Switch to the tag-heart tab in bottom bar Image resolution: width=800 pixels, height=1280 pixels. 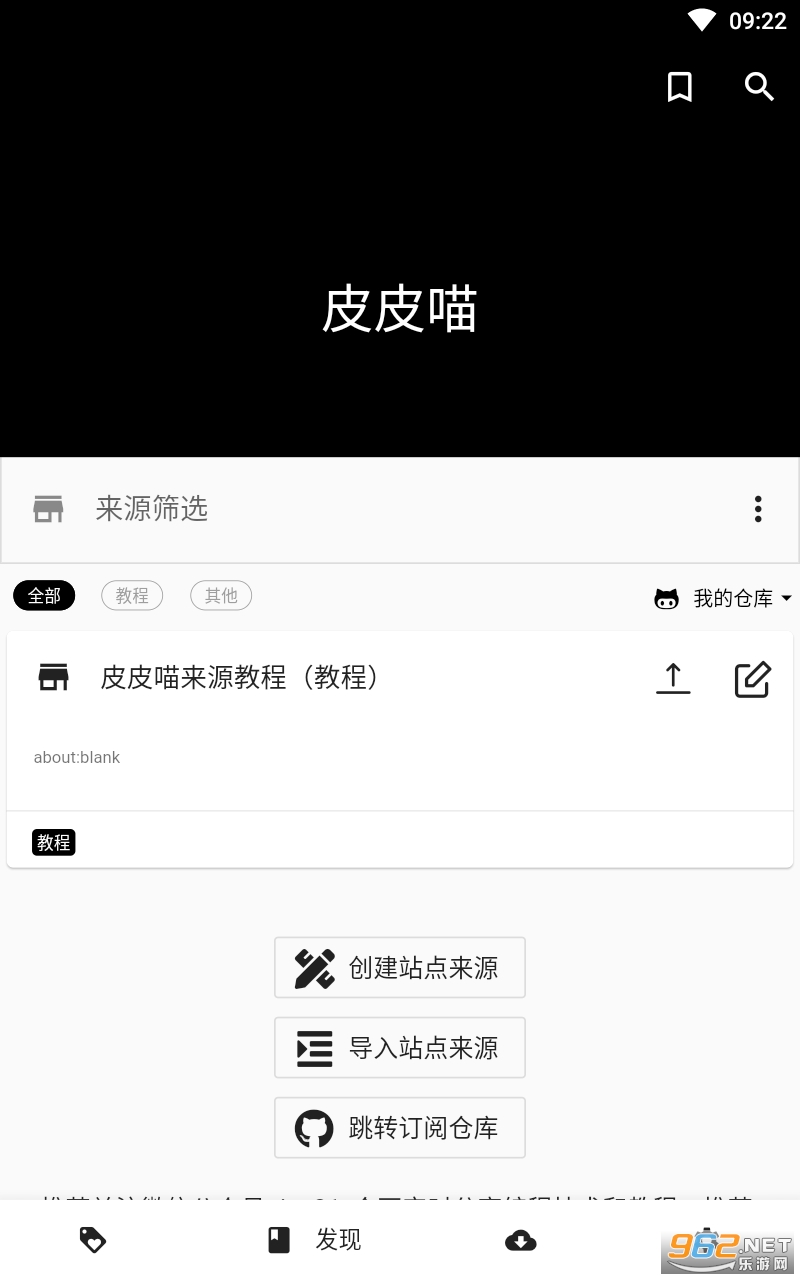tap(93, 1240)
